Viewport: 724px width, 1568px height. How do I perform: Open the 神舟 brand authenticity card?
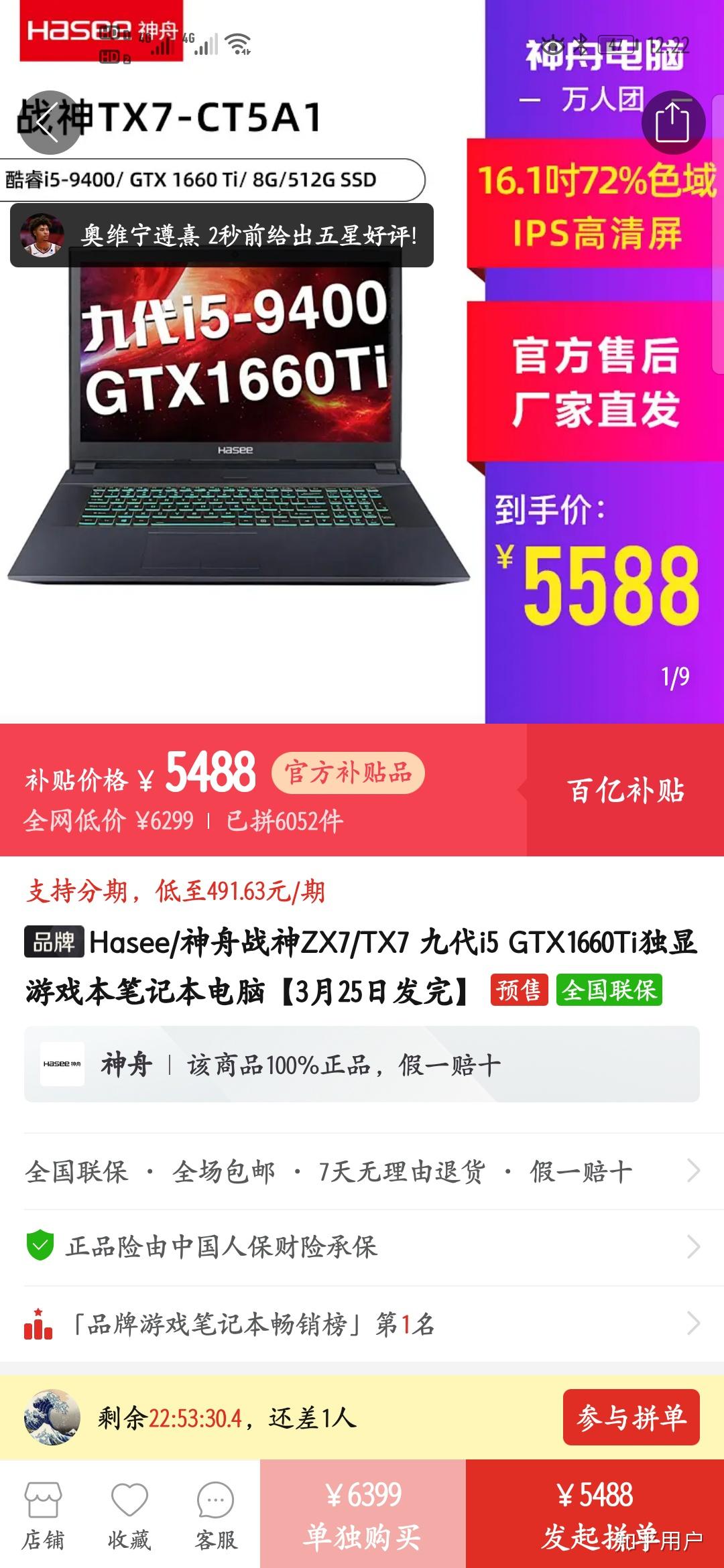point(362,1064)
